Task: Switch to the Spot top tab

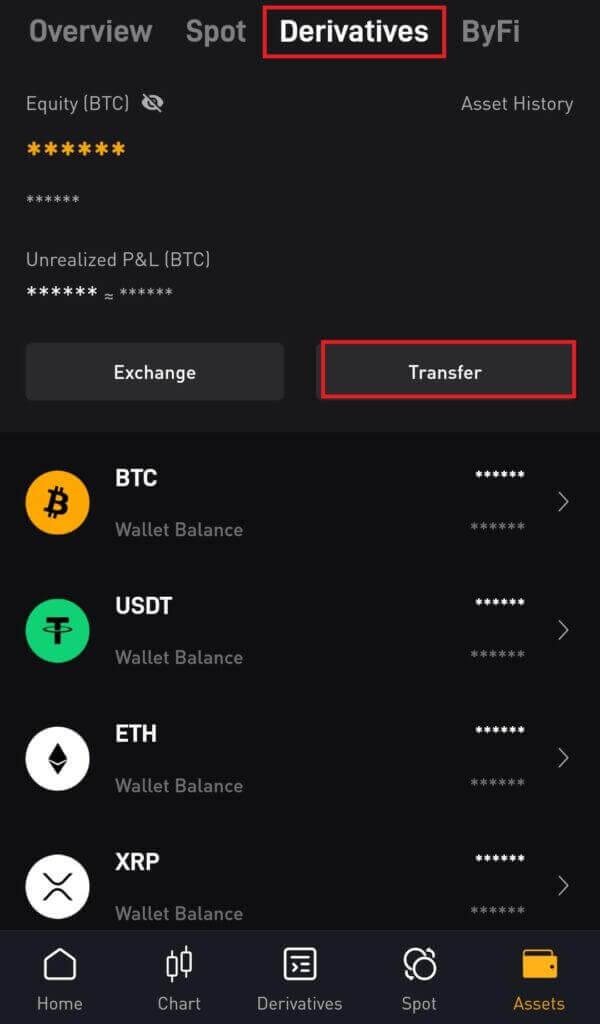Action: click(215, 31)
